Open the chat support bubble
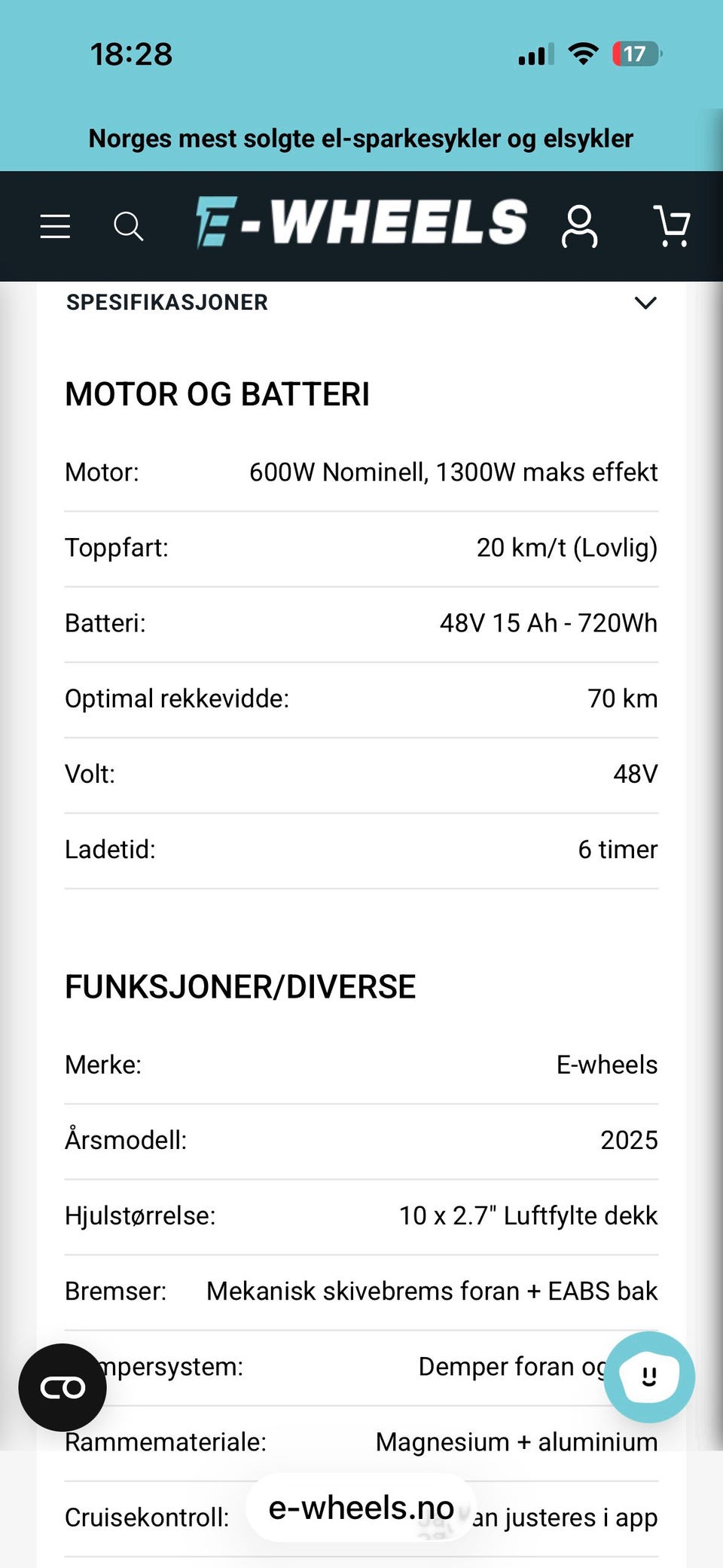This screenshot has width=723, height=1568. click(649, 1377)
